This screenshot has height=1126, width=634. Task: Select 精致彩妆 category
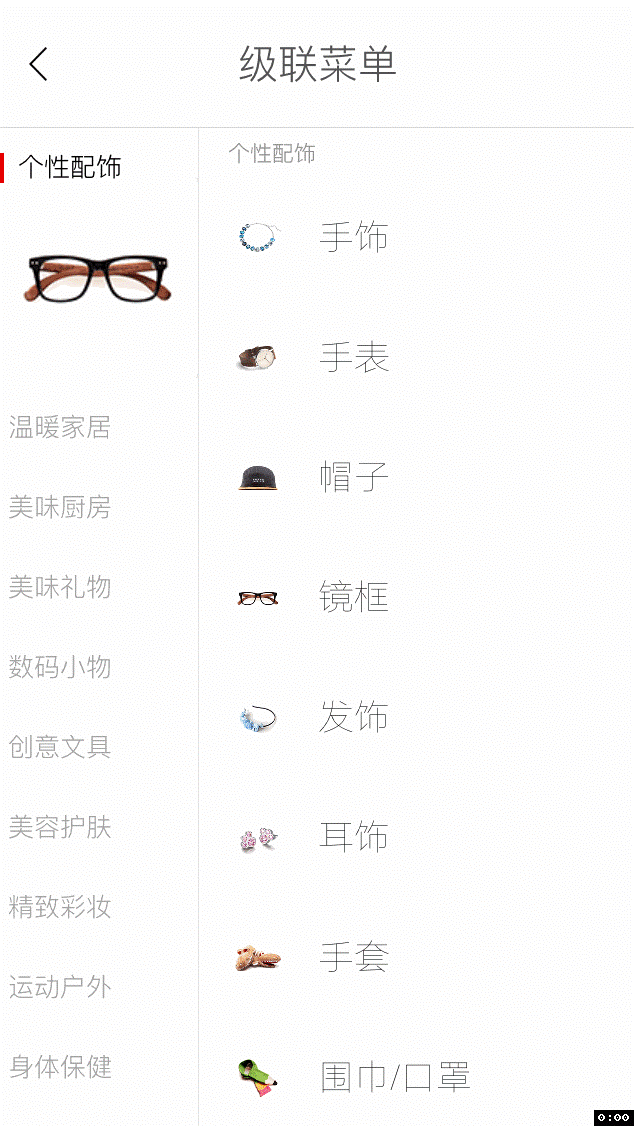coord(60,907)
